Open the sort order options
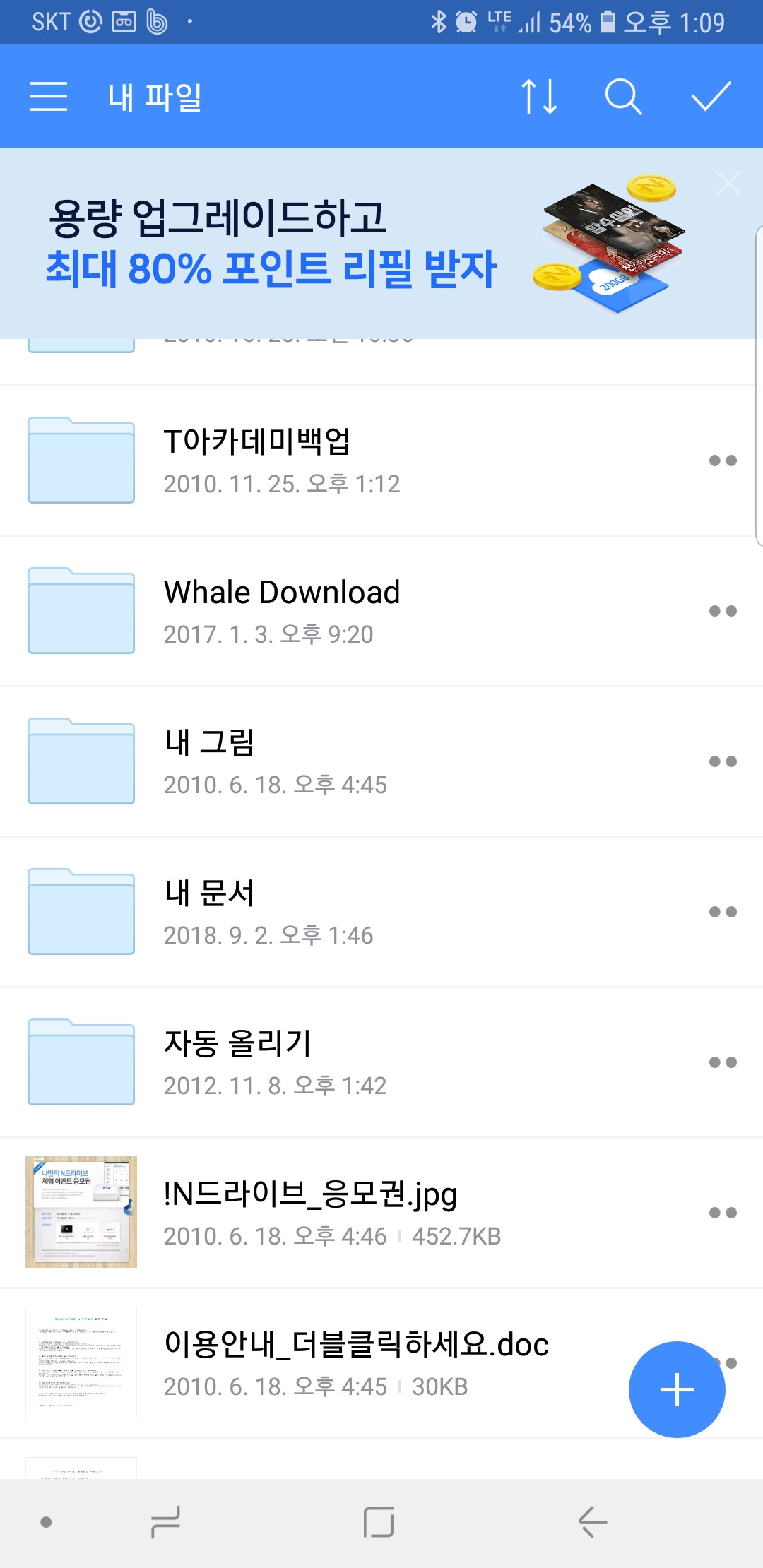 [x=540, y=97]
